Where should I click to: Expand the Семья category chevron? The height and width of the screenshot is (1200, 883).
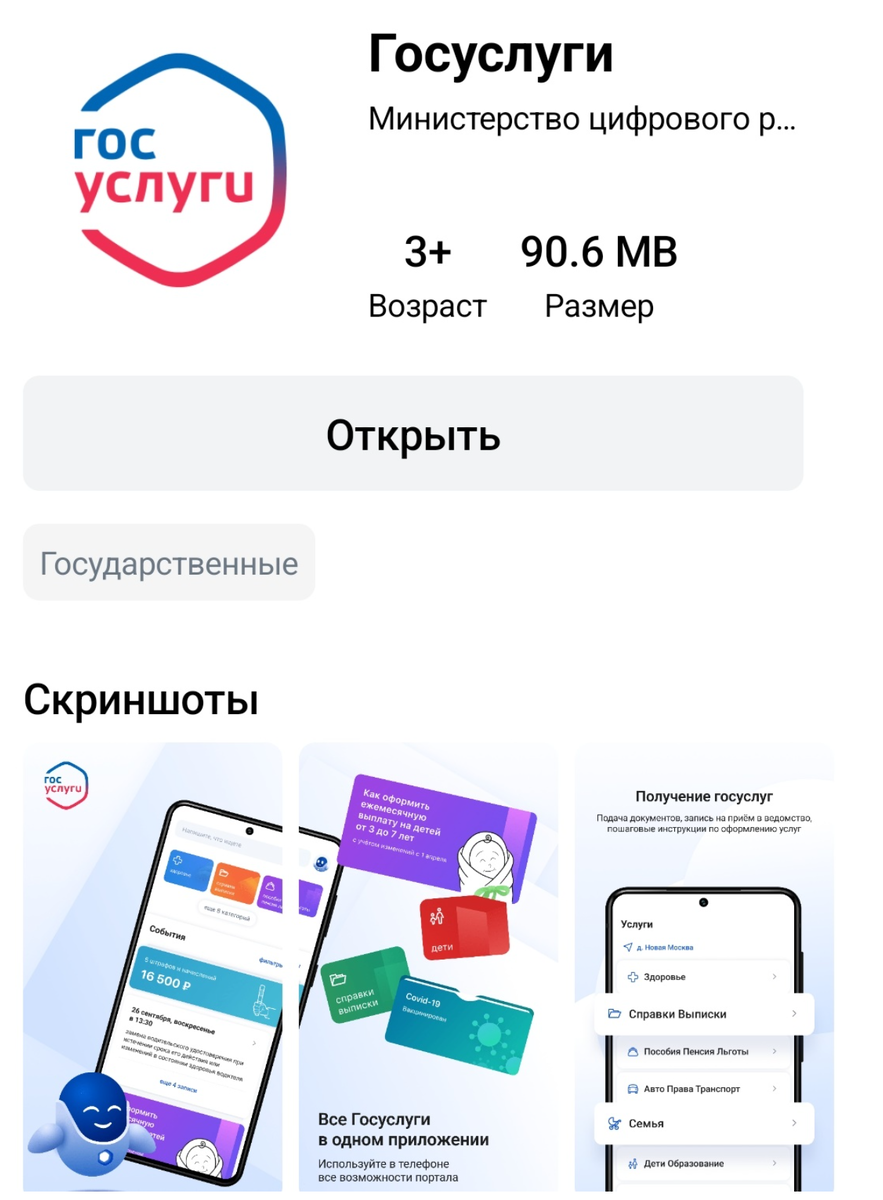[794, 1123]
